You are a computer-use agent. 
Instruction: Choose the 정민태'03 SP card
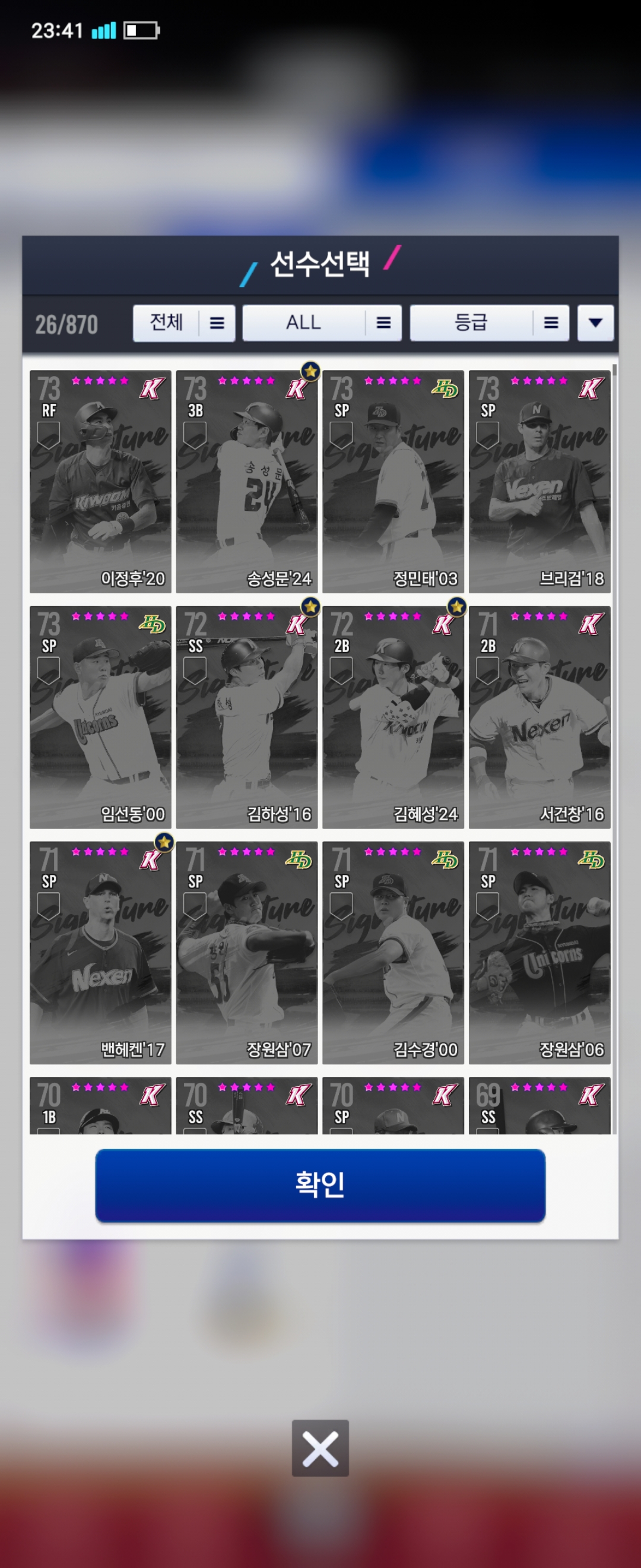393,482
